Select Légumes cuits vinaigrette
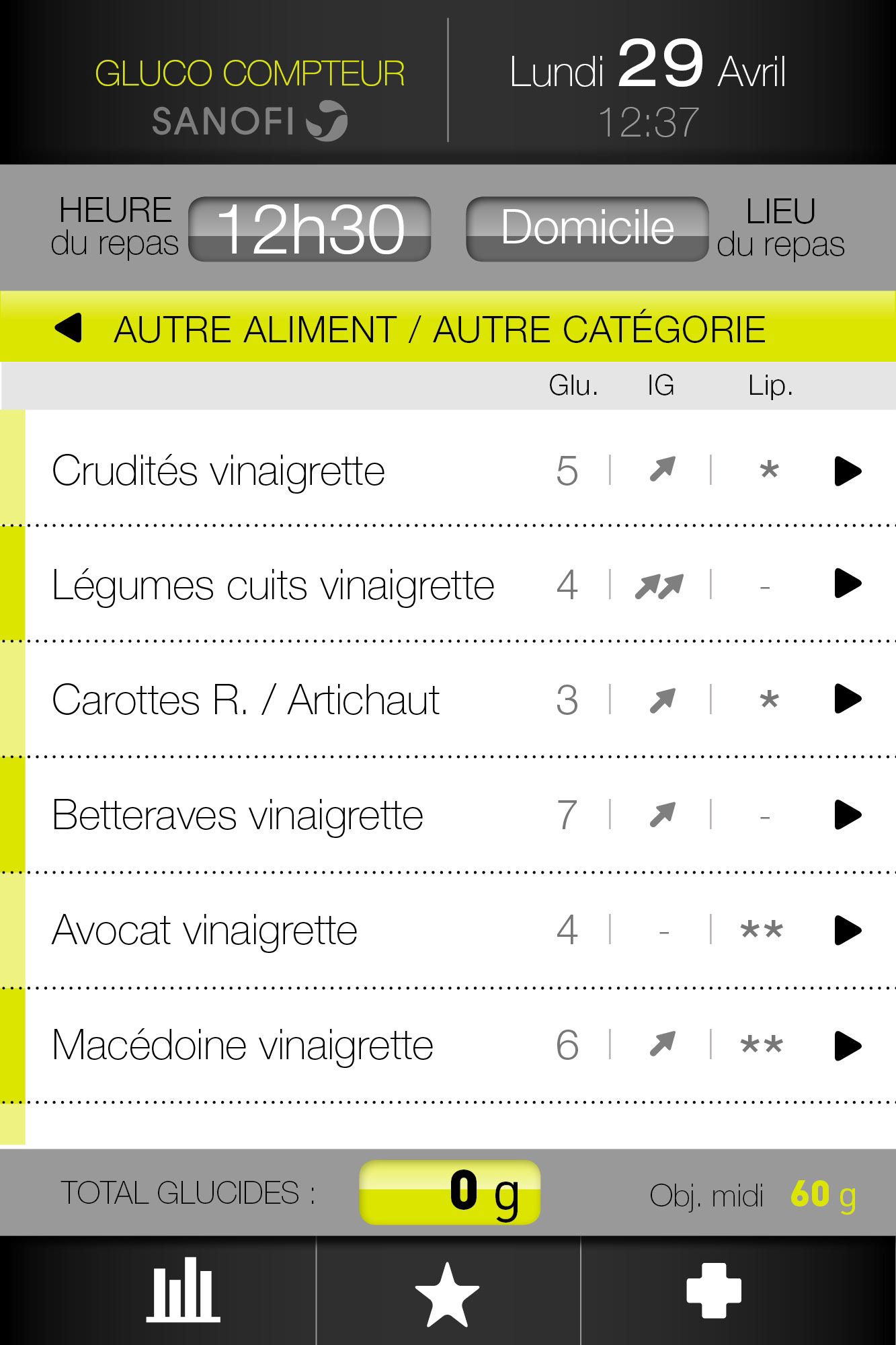Viewport: 896px width, 1345px height. coord(847,584)
